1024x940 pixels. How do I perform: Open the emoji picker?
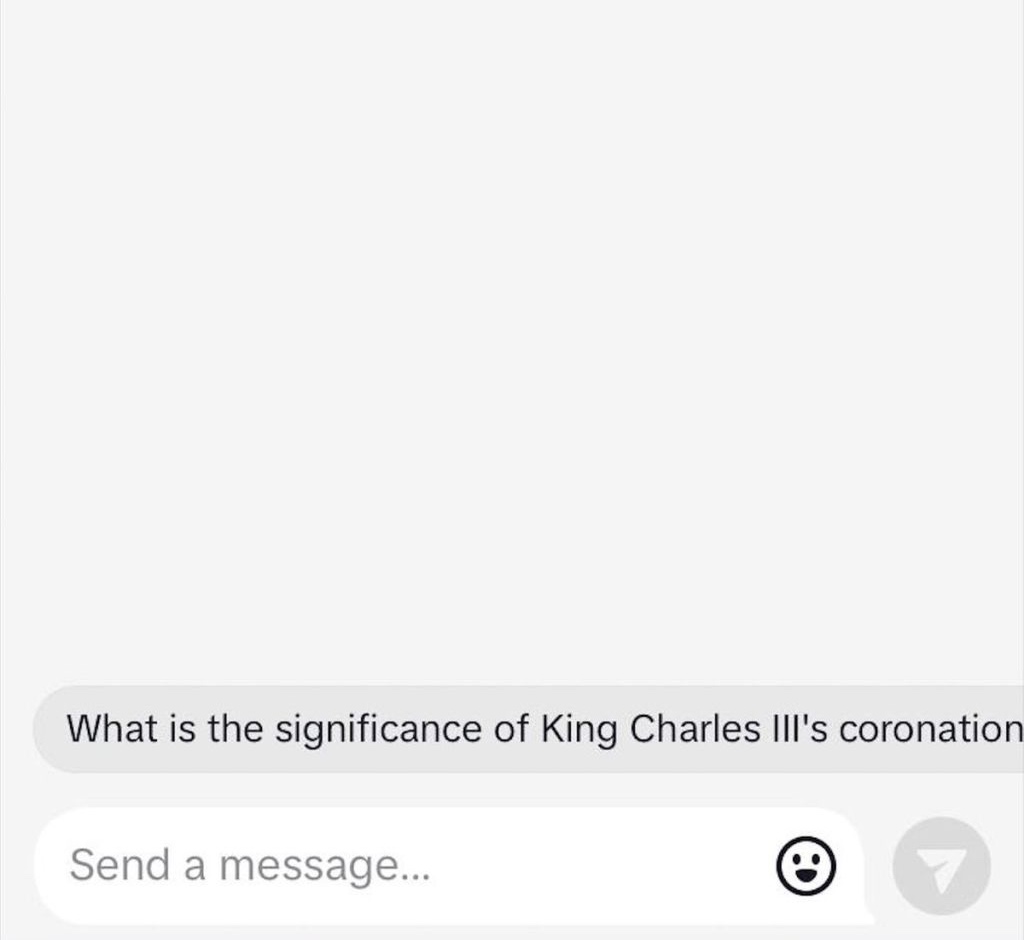805,866
